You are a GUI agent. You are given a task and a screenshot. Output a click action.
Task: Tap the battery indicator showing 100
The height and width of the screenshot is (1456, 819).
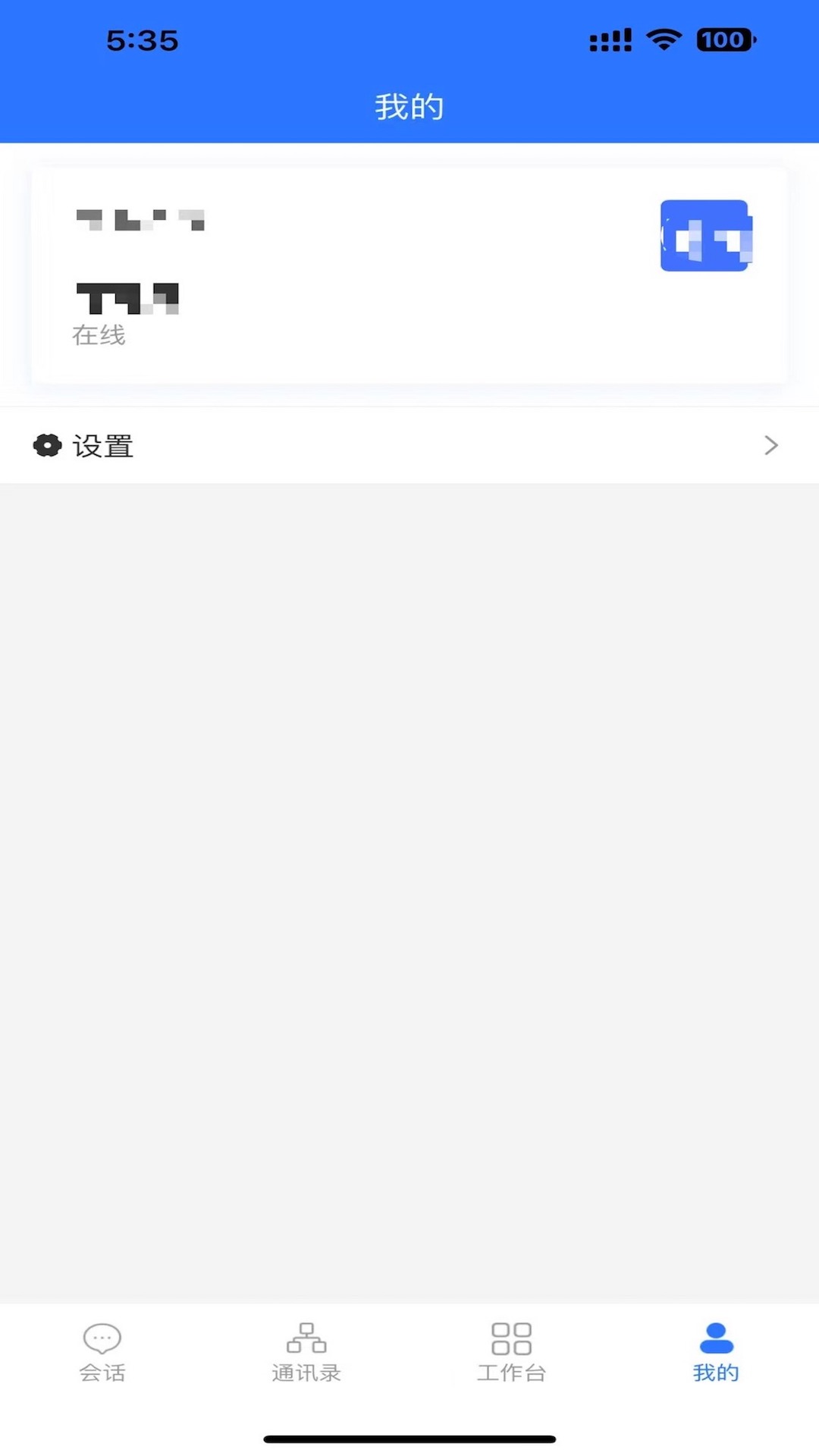723,39
